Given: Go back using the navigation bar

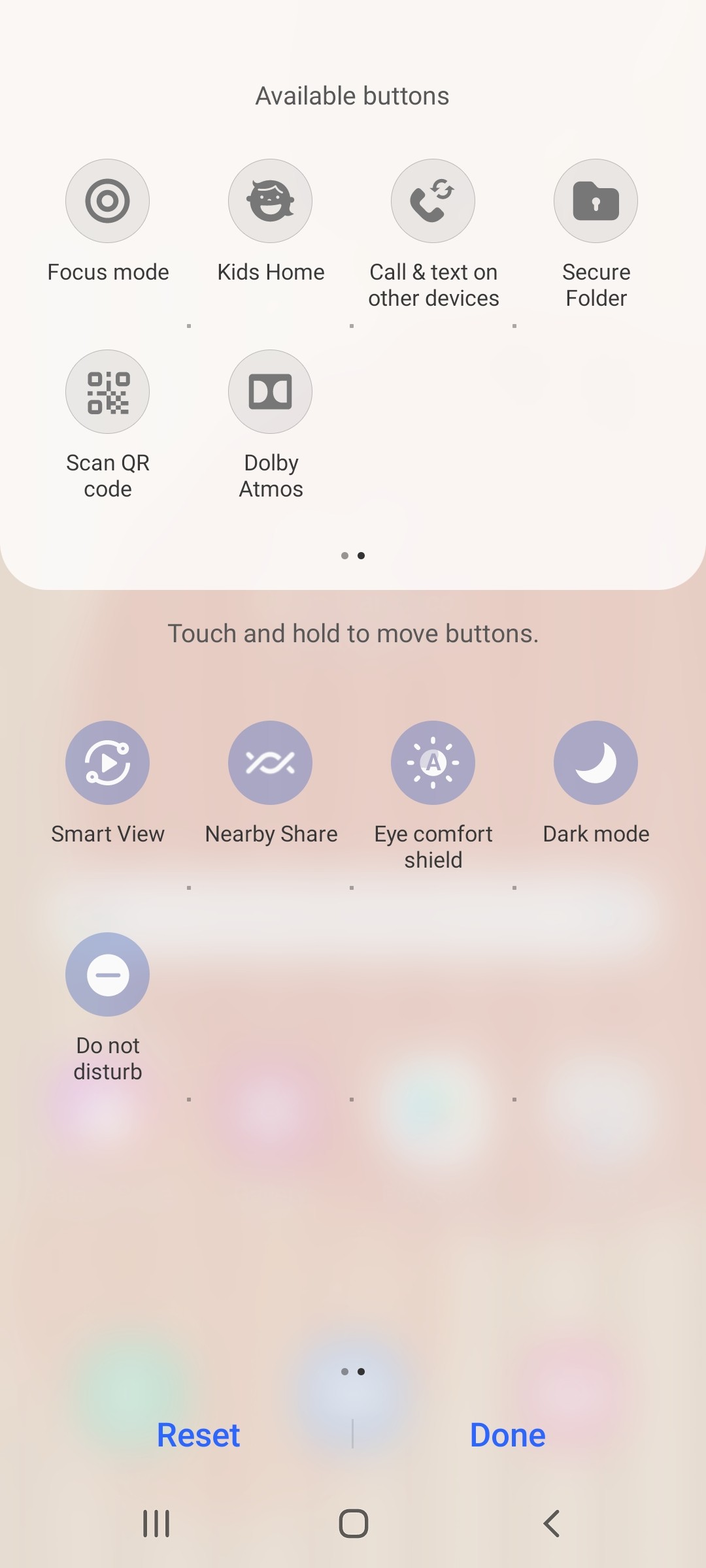Looking at the screenshot, I should pyautogui.click(x=551, y=1524).
